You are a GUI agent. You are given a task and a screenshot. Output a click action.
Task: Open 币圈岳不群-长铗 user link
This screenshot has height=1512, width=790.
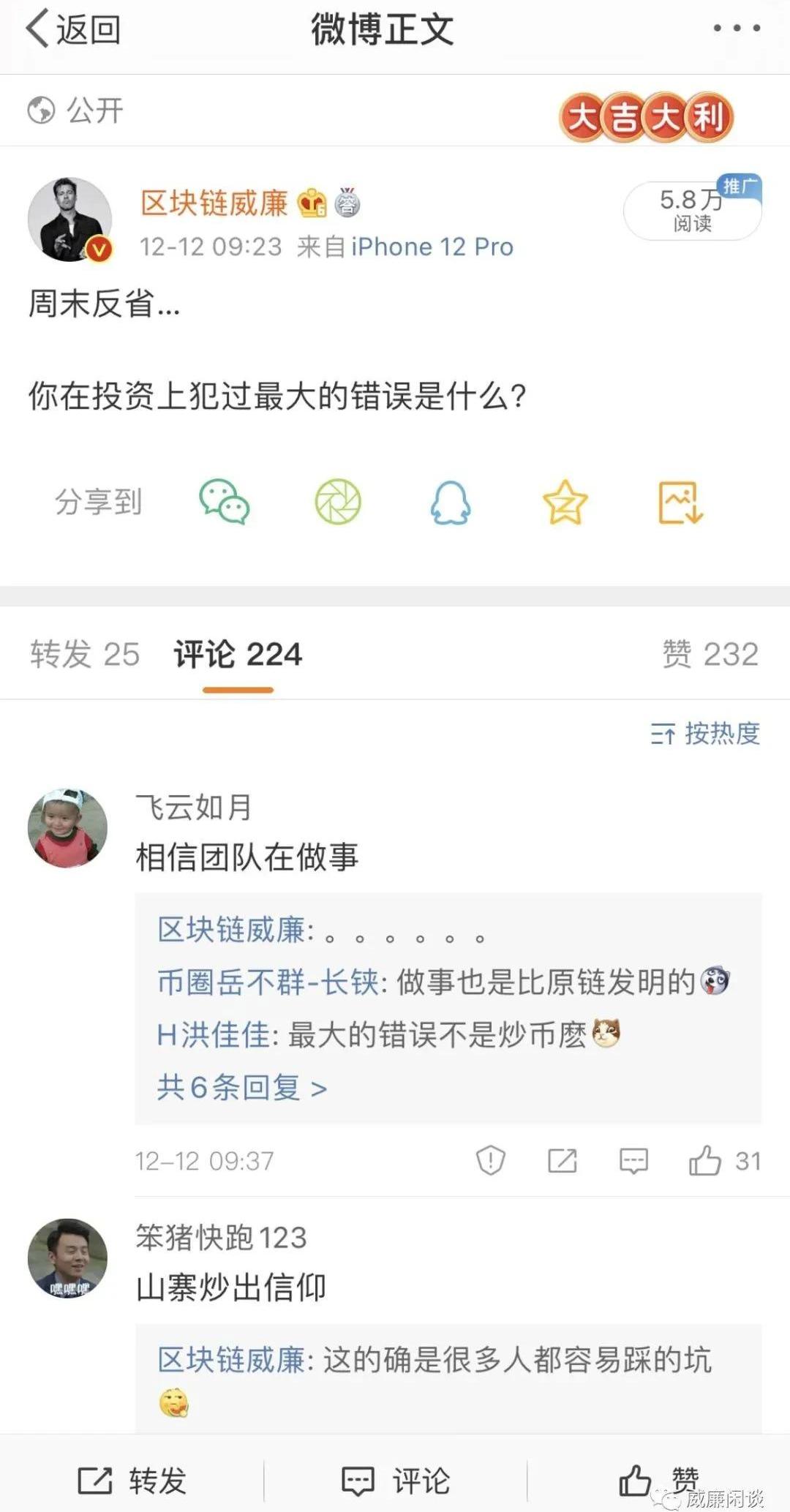268,982
